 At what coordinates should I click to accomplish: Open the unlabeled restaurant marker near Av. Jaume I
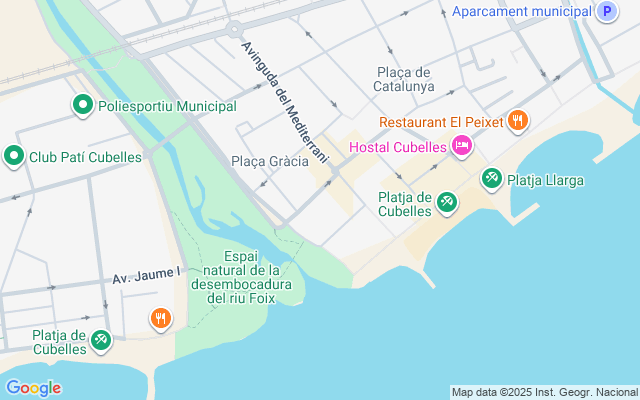[160, 319]
